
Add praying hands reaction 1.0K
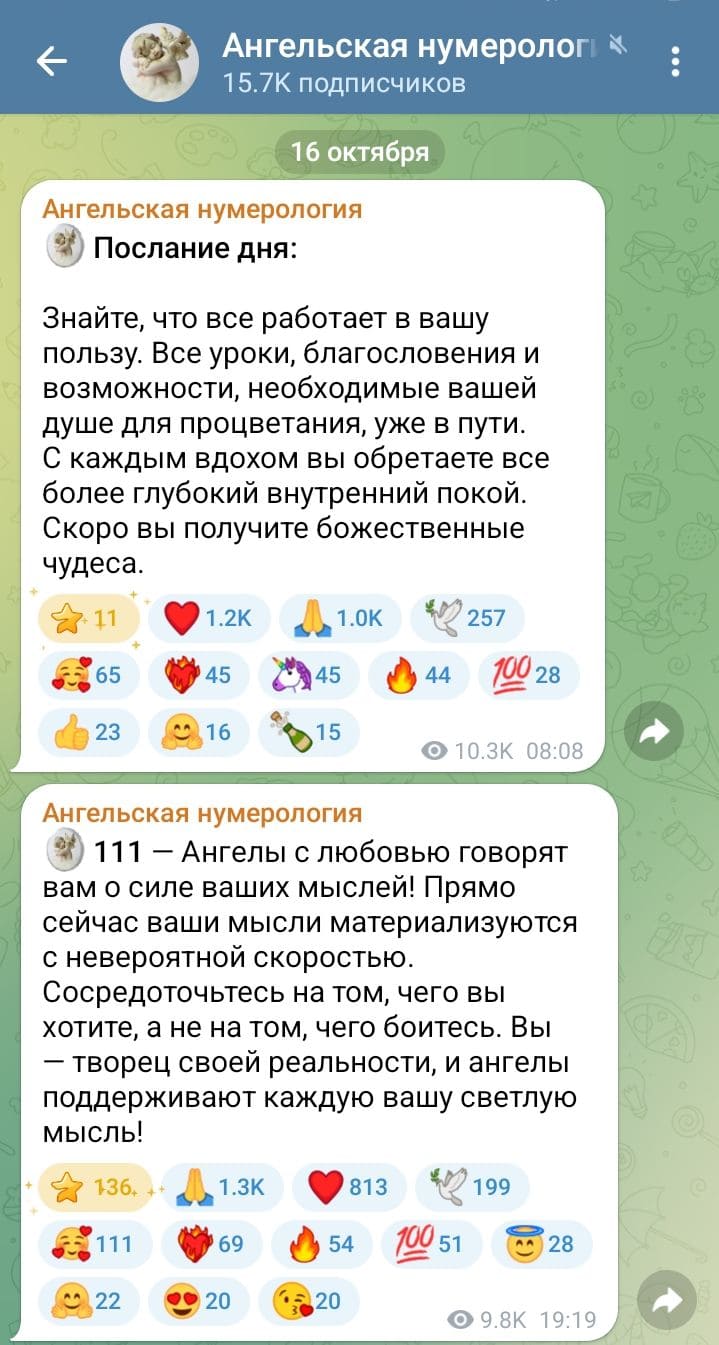(x=339, y=618)
